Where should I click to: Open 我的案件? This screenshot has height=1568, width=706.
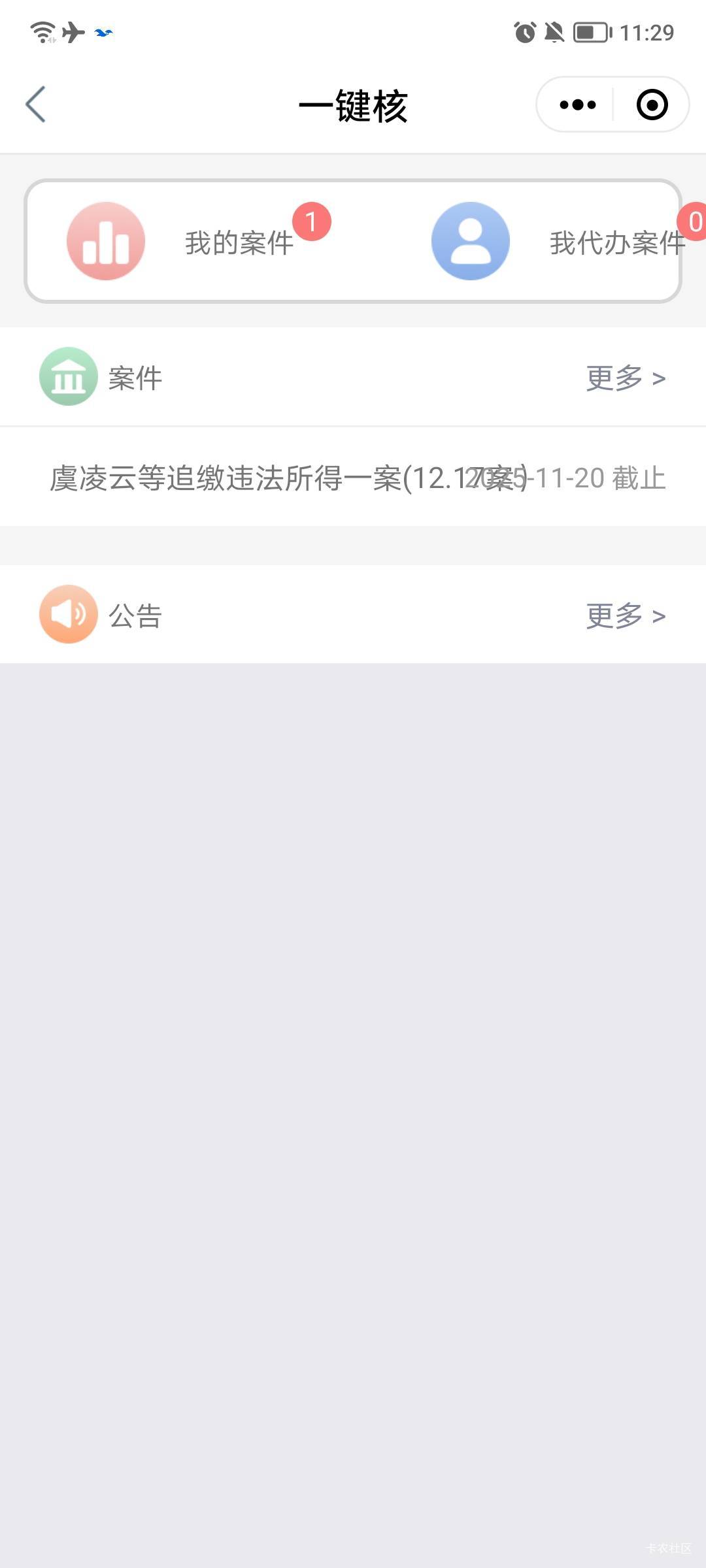(196, 241)
